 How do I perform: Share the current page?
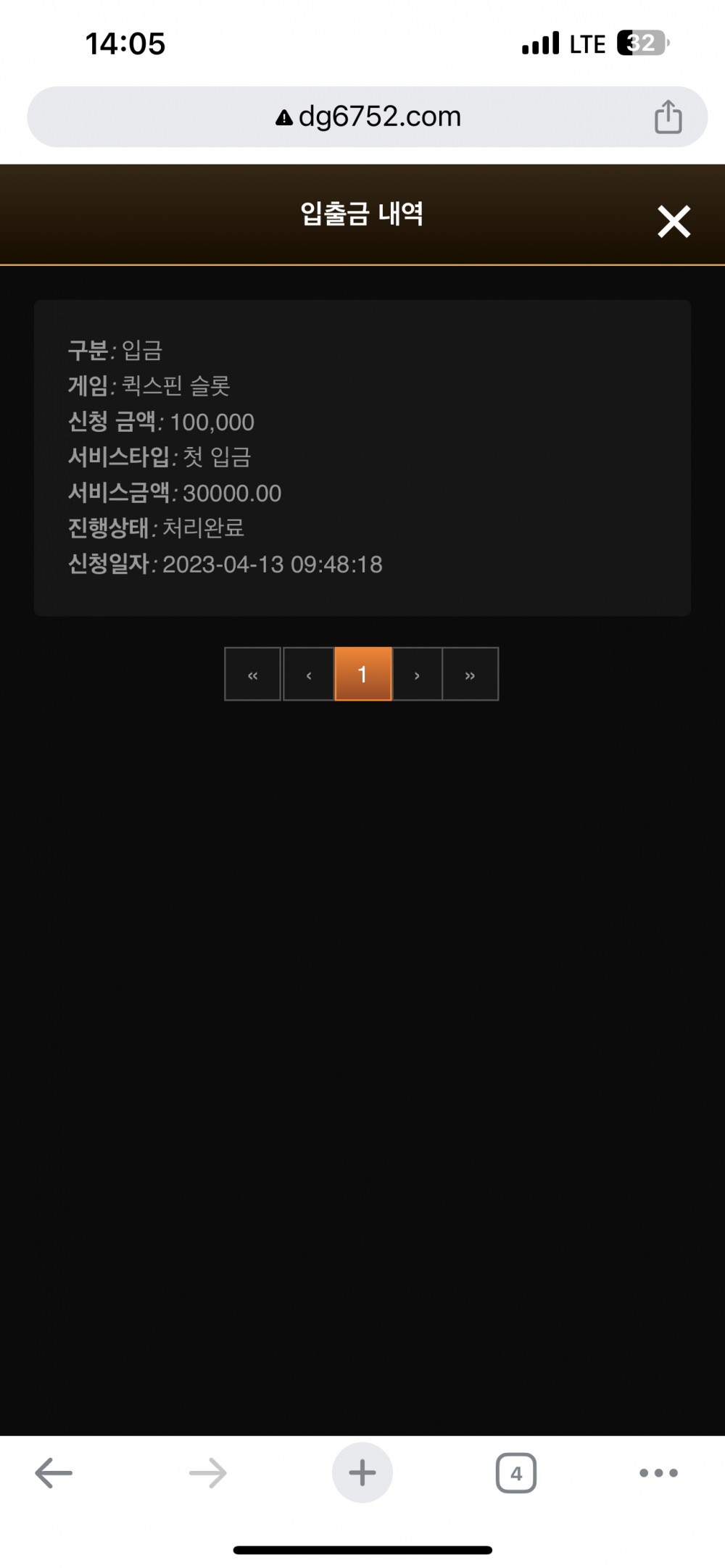point(668,117)
